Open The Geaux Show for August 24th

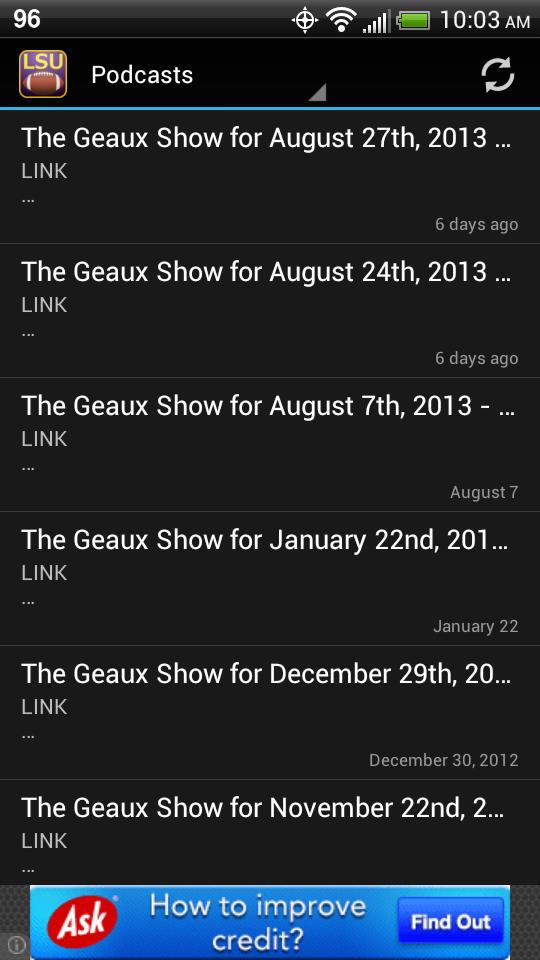[x=270, y=311]
